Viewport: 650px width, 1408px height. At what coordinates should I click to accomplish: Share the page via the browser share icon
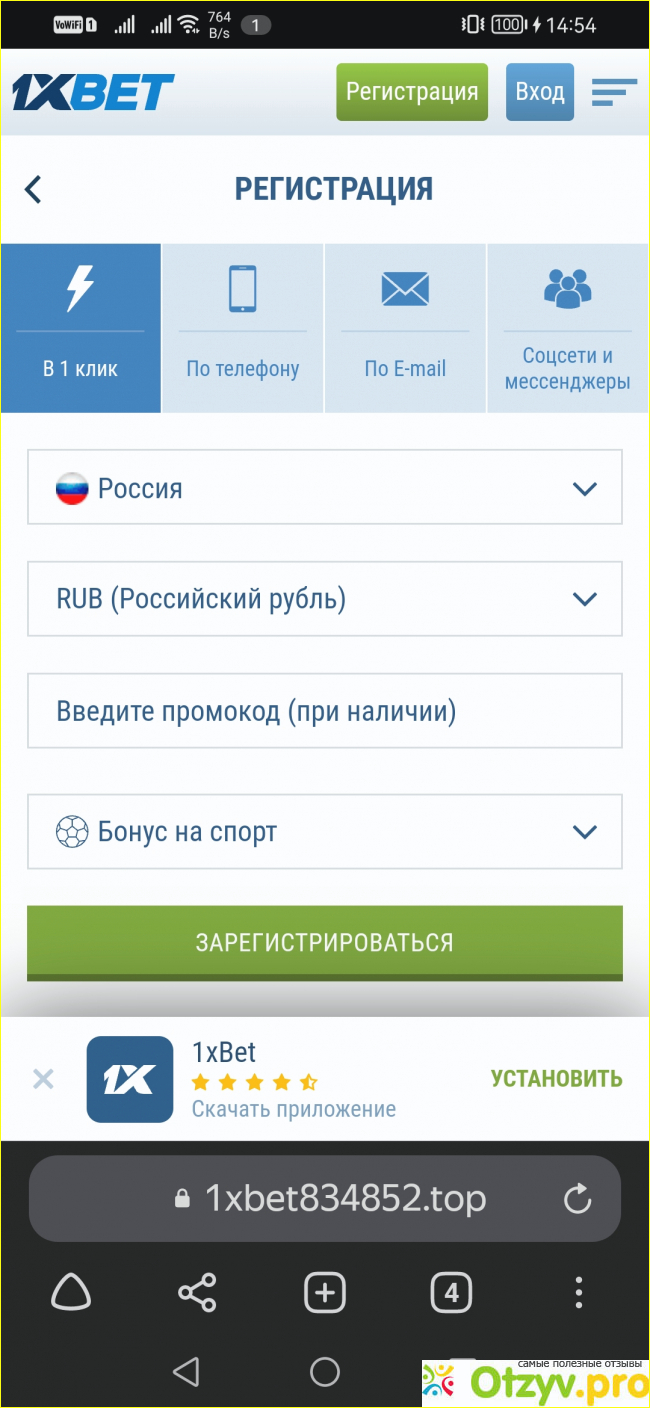(197, 1293)
